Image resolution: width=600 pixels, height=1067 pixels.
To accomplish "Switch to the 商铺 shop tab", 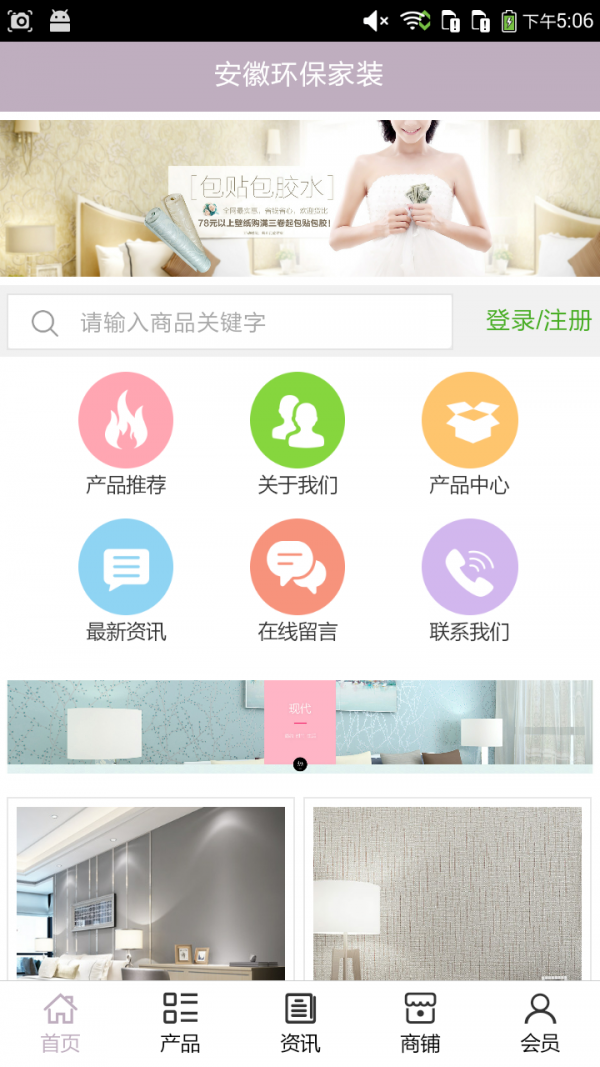I will [x=420, y=1023].
